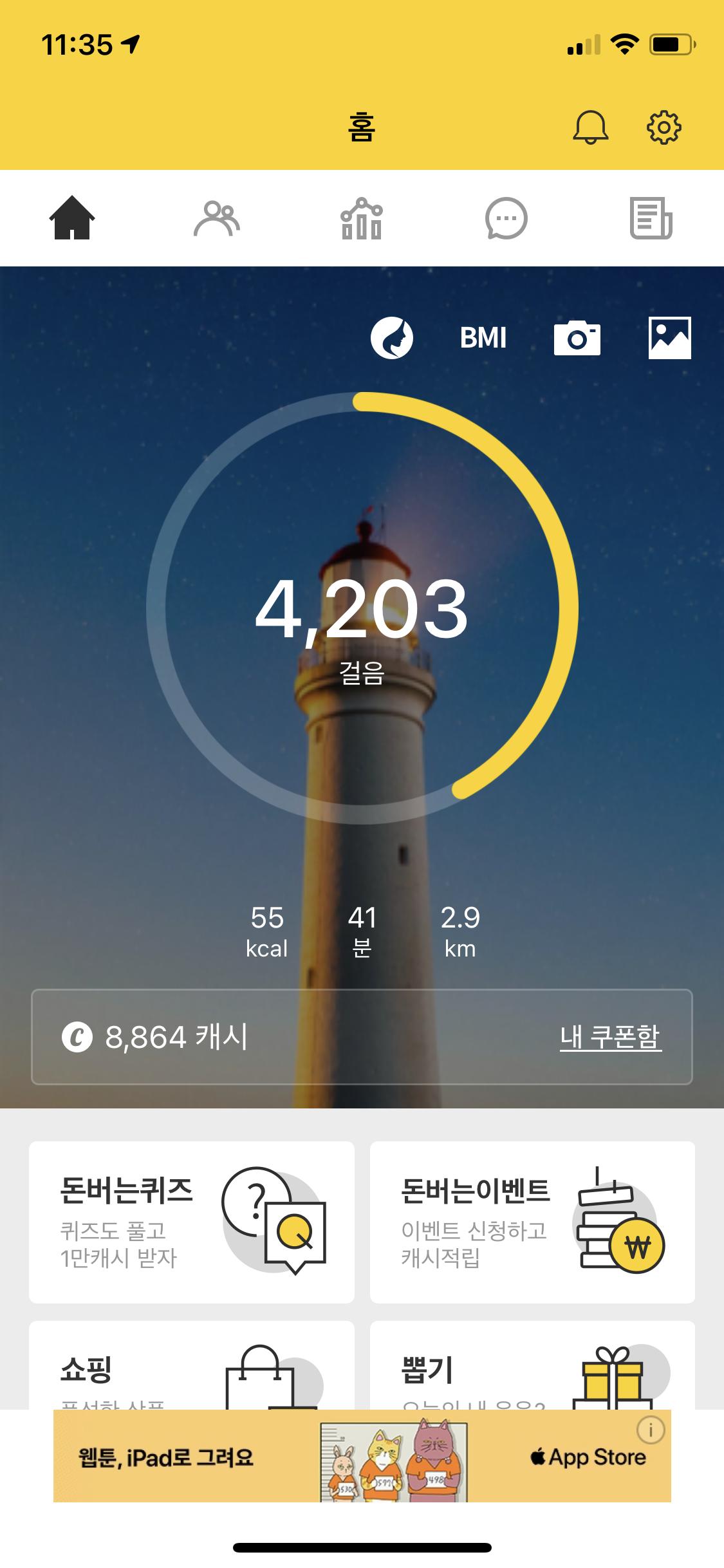
Task: Open the 내 쿠폰함 link
Action: [610, 1037]
